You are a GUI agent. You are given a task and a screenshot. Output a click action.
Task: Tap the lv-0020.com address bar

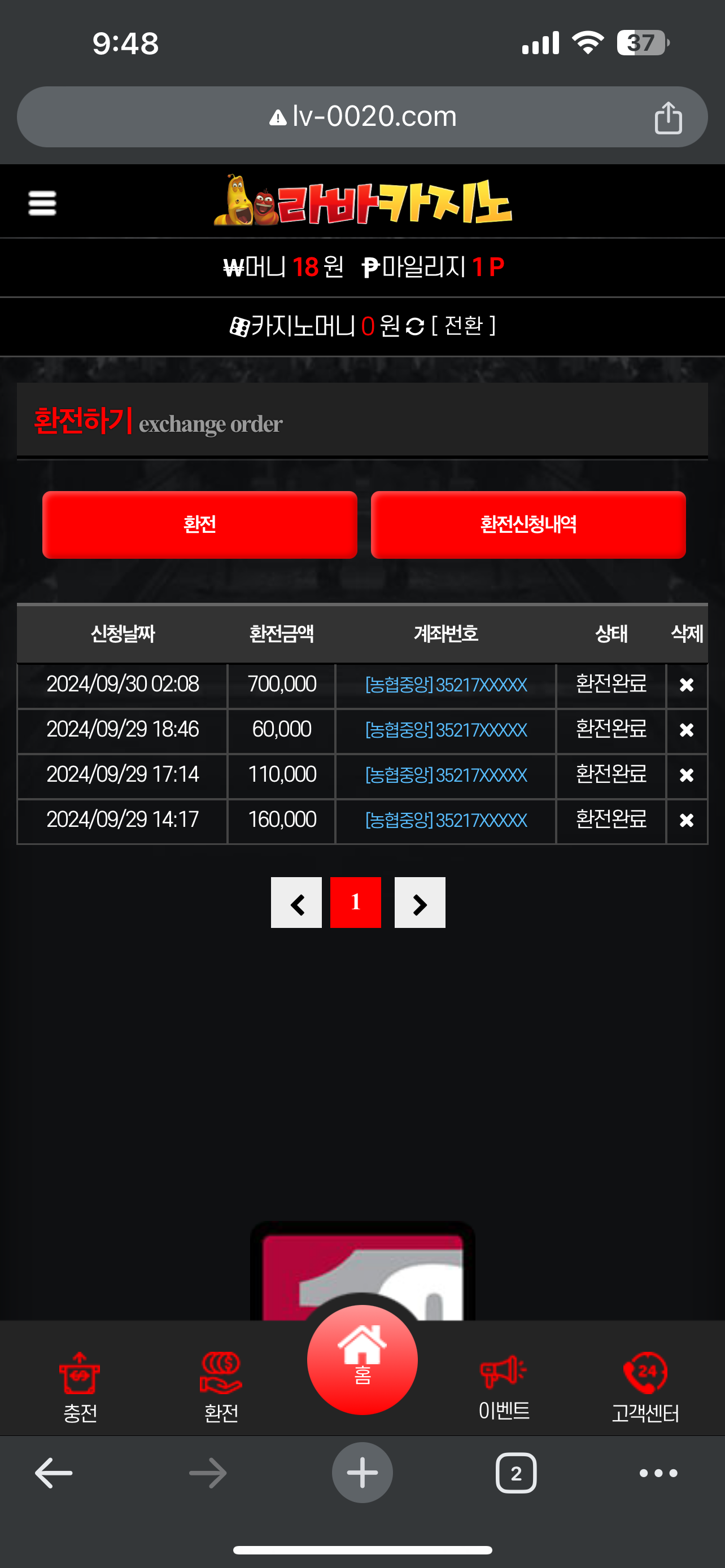coord(362,117)
